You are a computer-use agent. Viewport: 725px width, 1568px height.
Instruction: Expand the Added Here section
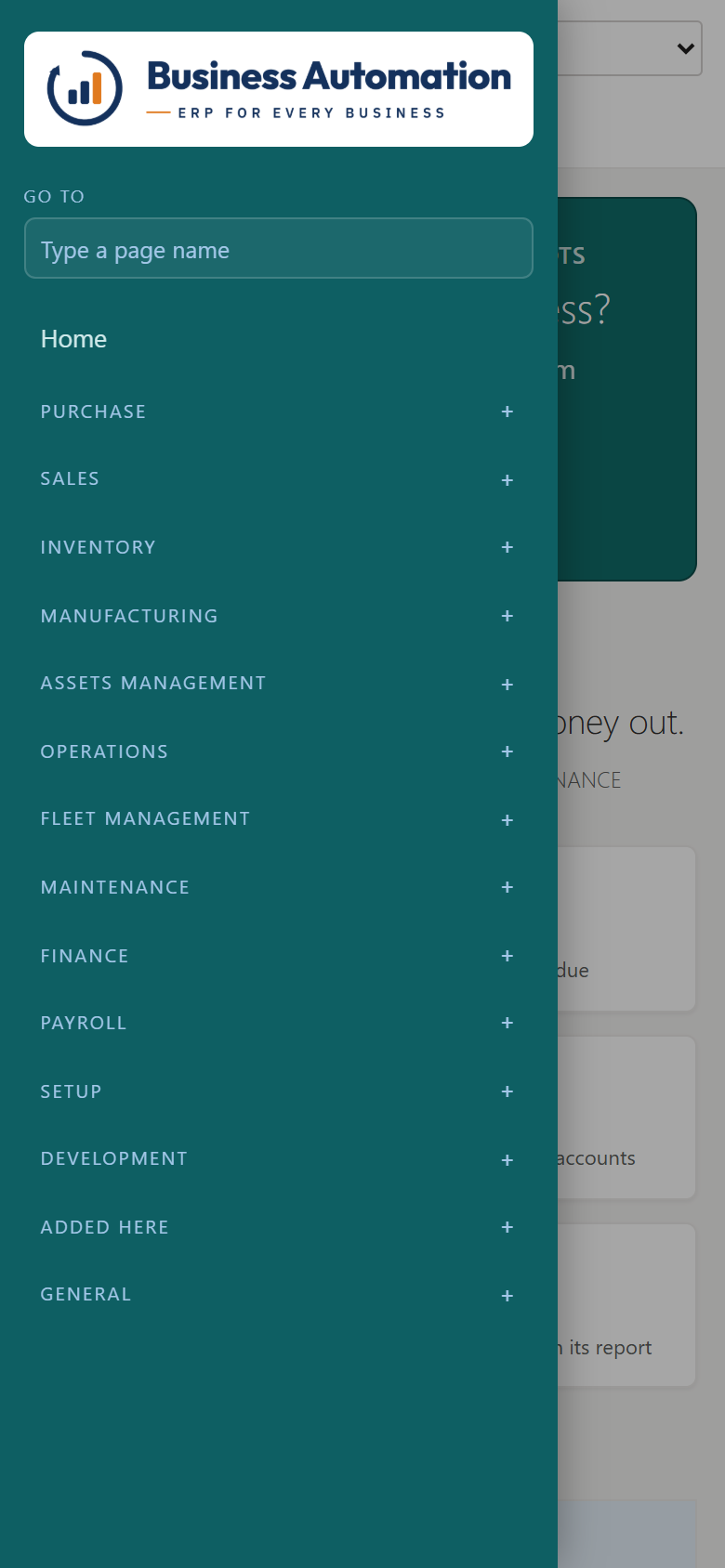pos(278,1227)
